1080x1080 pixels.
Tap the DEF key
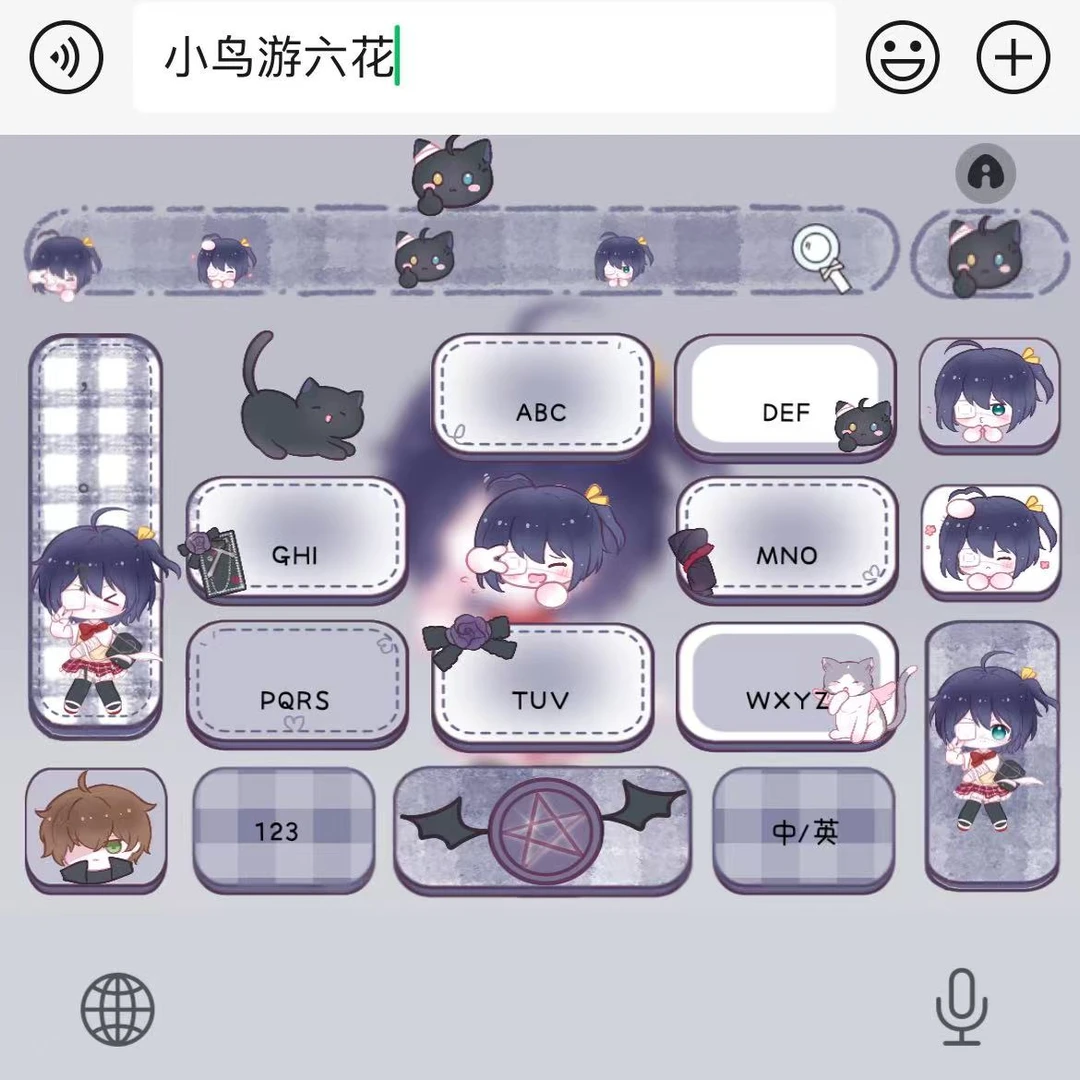coord(785,395)
